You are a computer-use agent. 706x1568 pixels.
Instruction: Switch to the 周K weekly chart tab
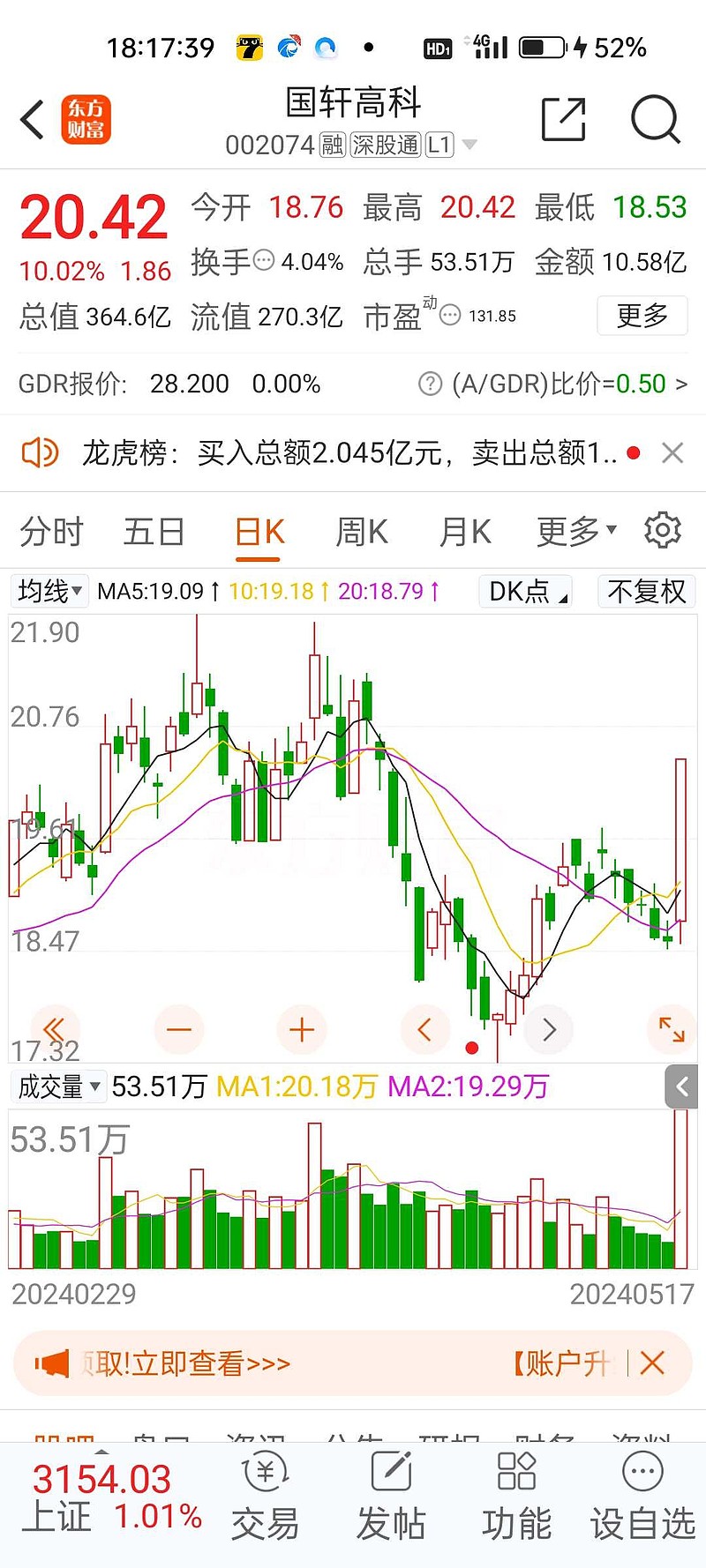coord(361,531)
